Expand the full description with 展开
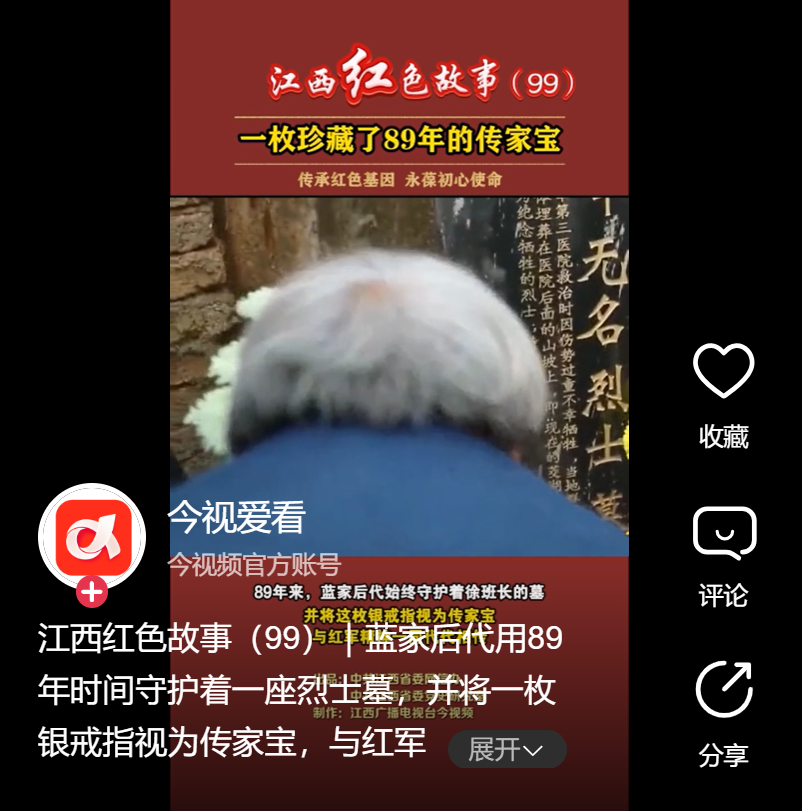This screenshot has height=811, width=802. coord(507,749)
